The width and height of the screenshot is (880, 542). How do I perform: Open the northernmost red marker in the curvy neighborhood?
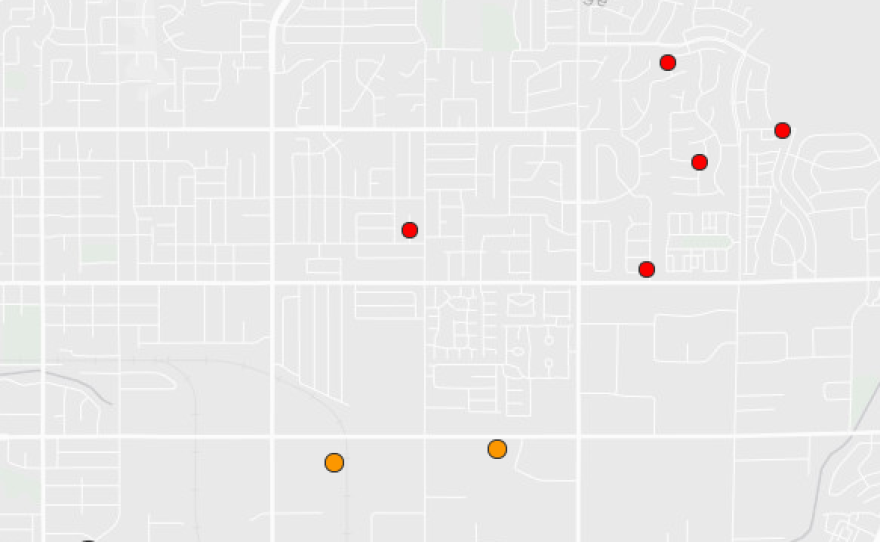[668, 63]
